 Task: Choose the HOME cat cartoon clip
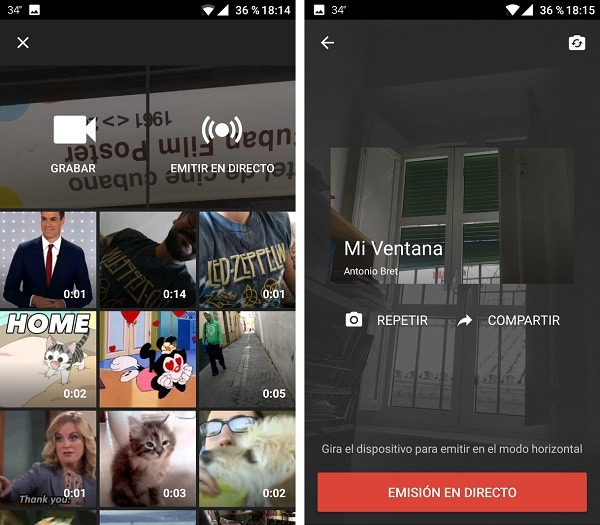click(x=48, y=358)
